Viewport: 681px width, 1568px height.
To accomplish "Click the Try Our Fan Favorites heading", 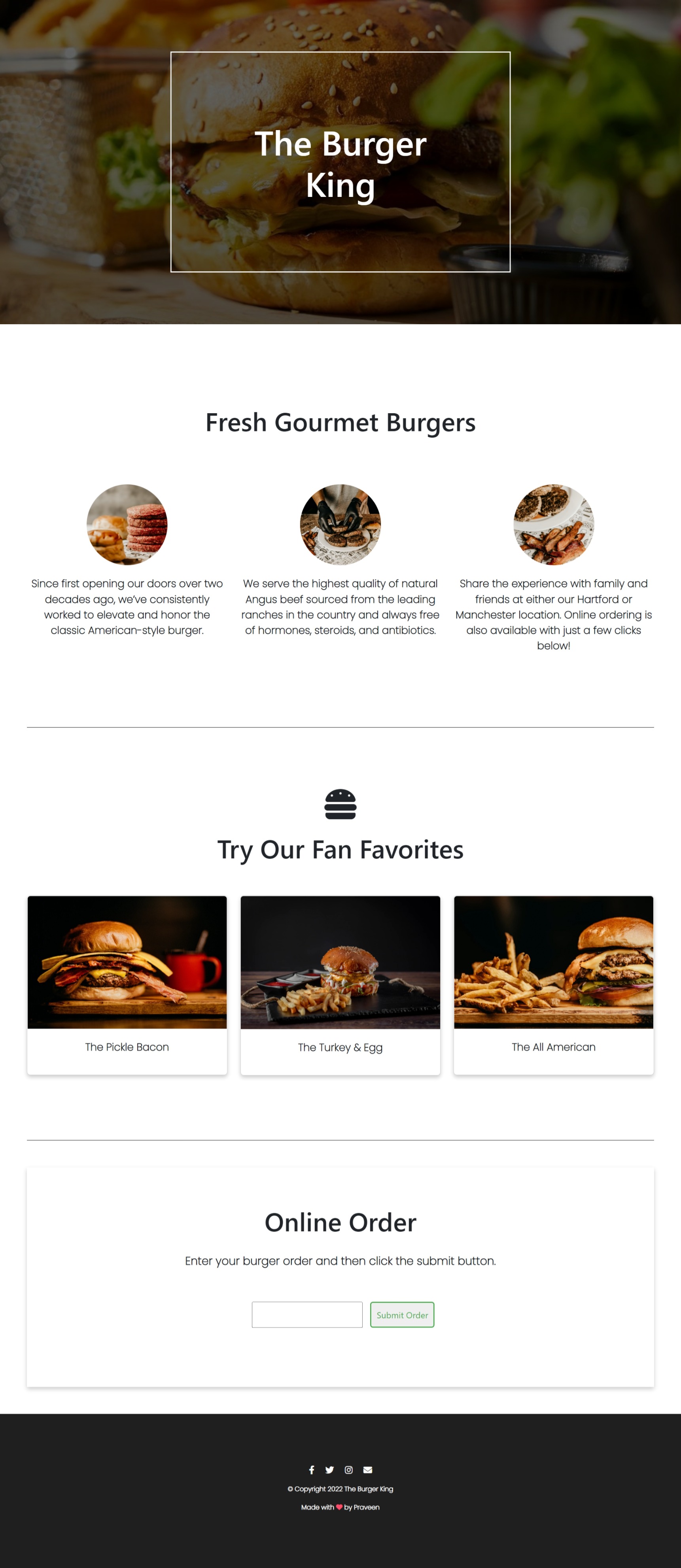I will tap(340, 850).
